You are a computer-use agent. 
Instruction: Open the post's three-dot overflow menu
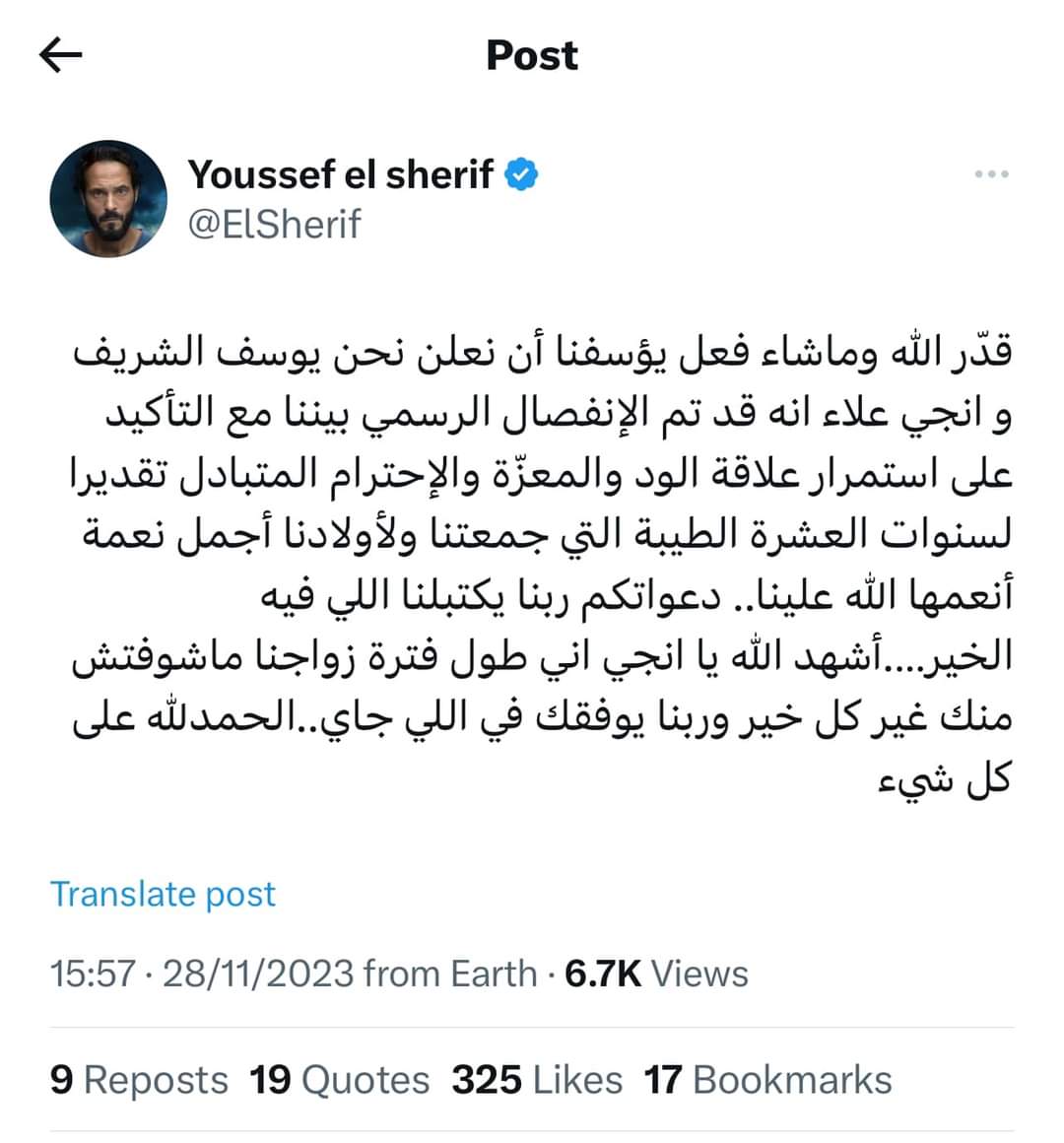(990, 174)
